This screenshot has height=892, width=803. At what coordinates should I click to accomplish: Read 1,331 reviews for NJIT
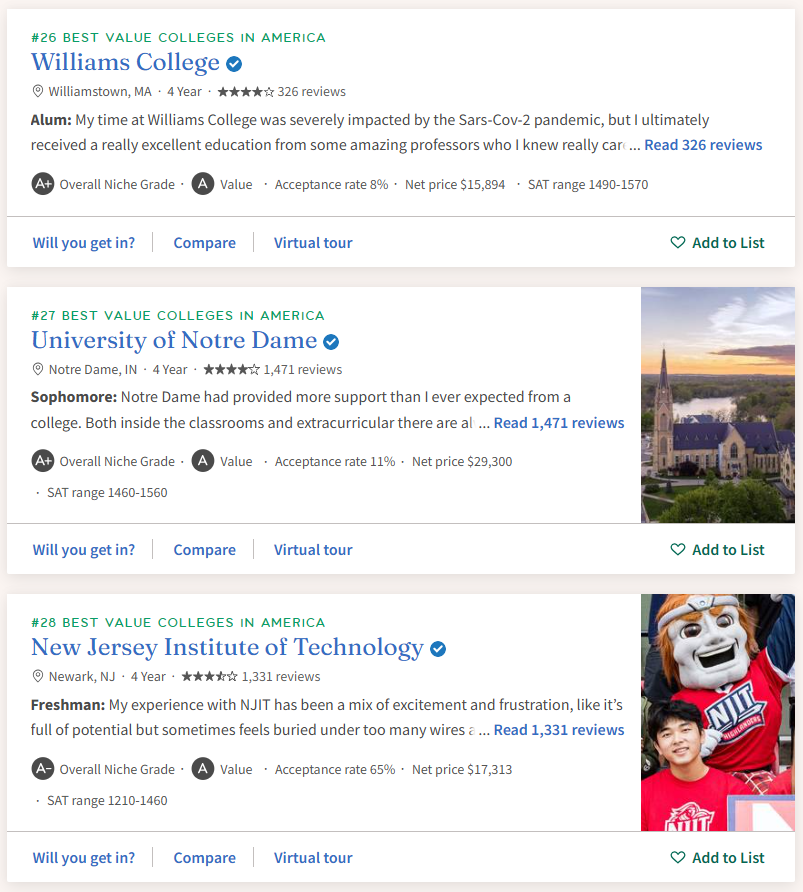coord(559,730)
